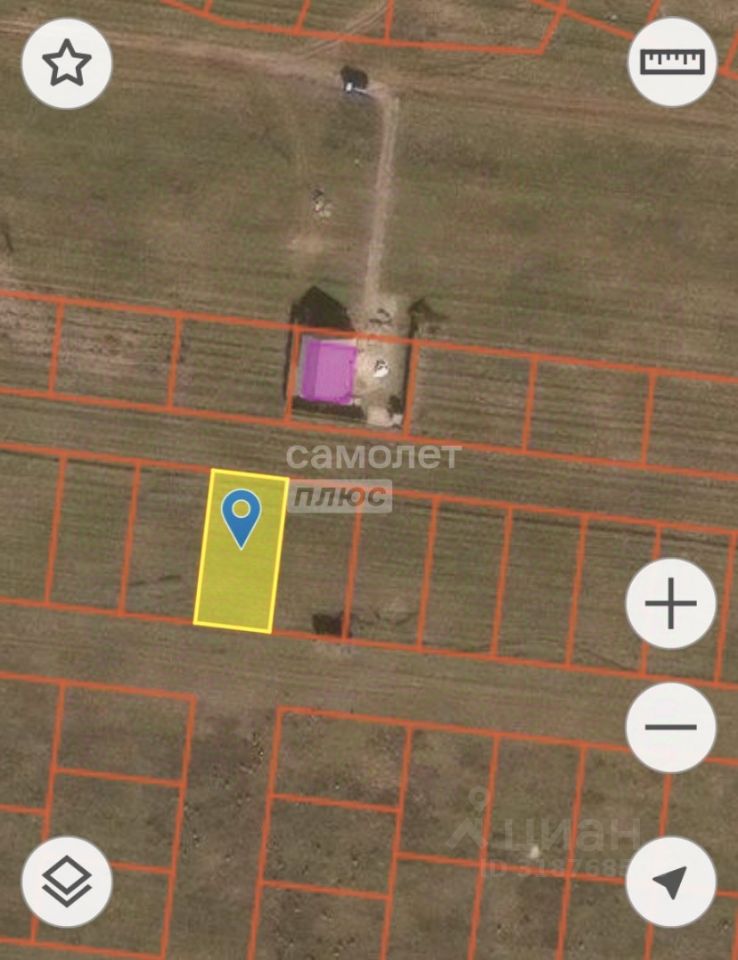Open the ruler measuring tool
Screen dimensions: 738x960
(x=672, y=62)
